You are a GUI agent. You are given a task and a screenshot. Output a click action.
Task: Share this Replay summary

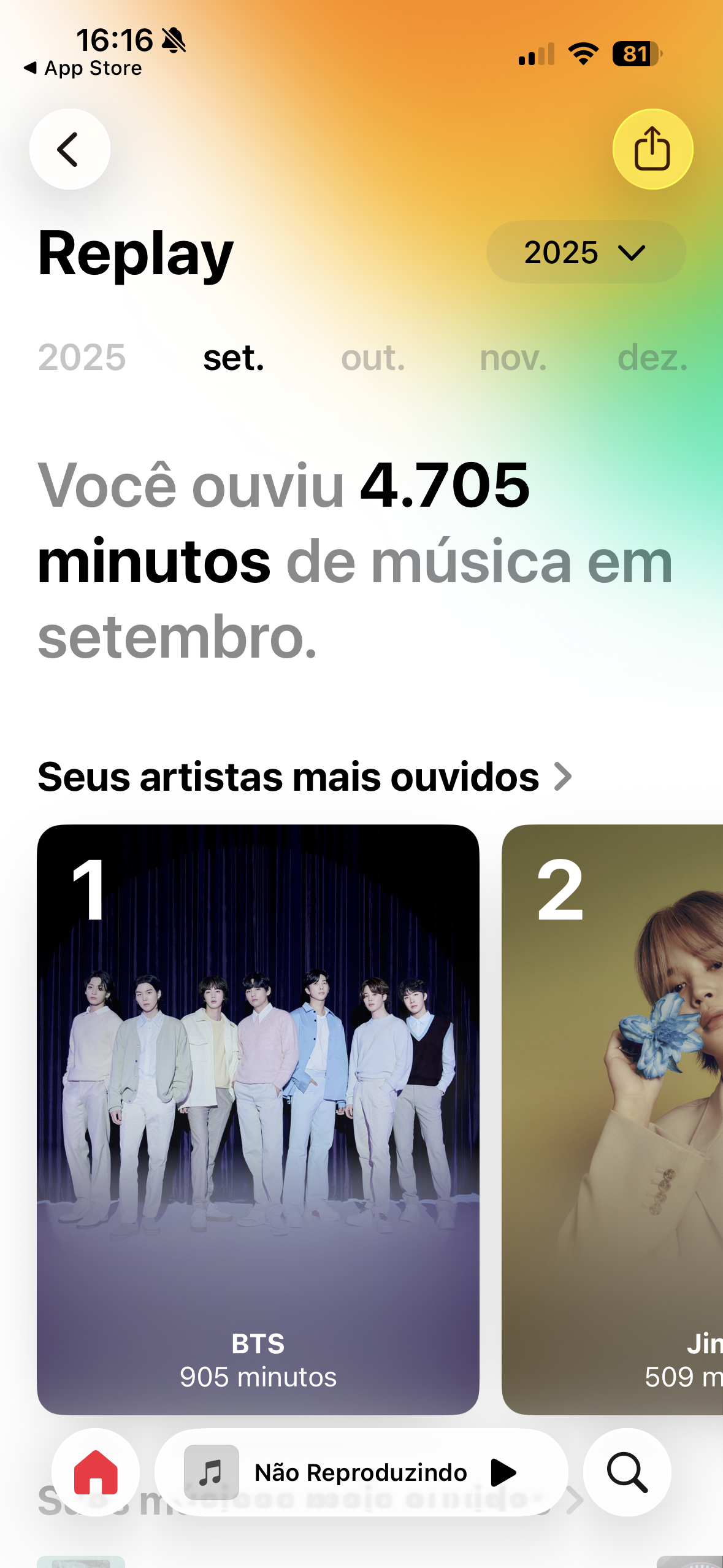click(652, 149)
